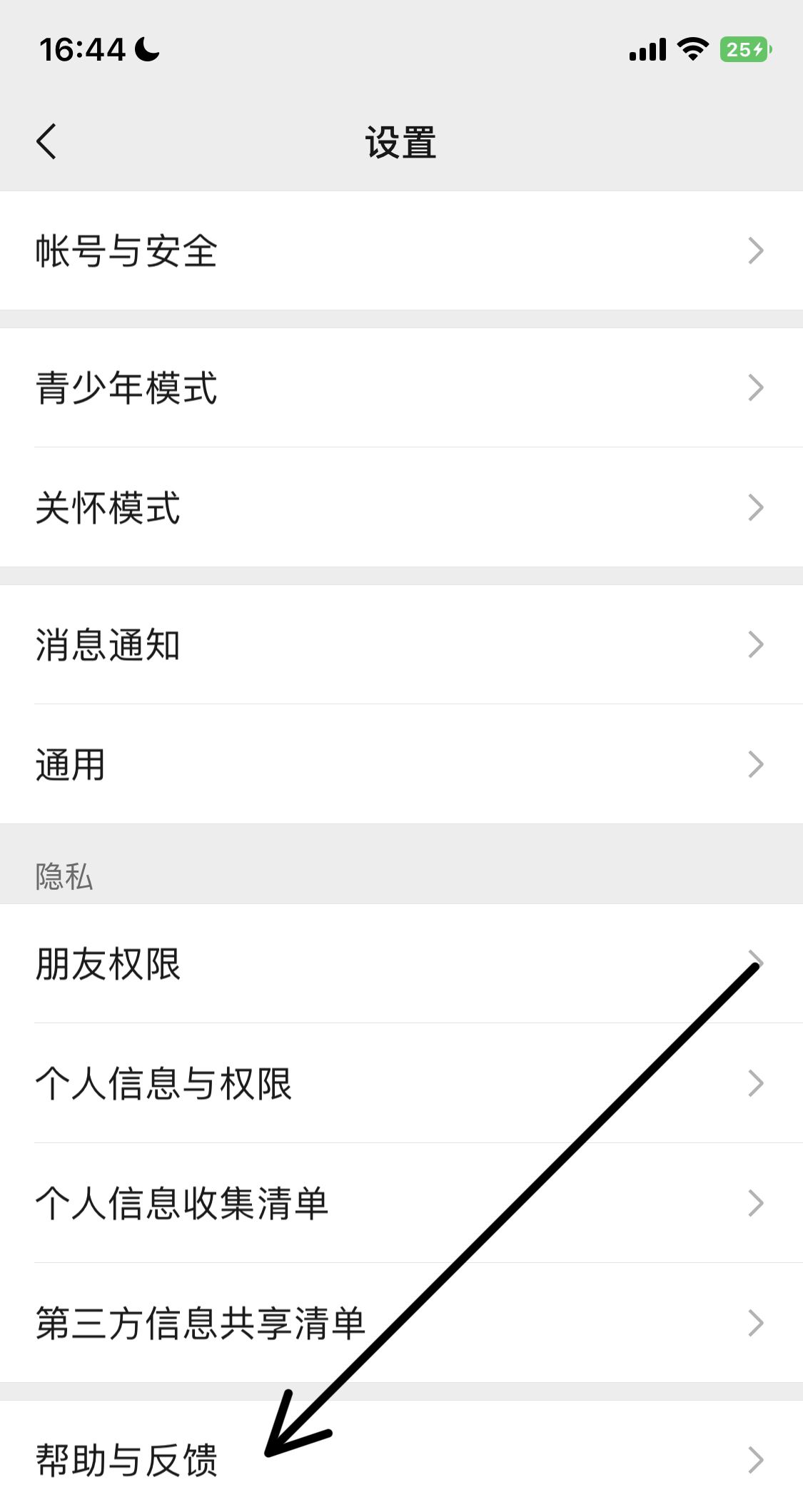Open 青少年模式 (Teen Mode)
Viewport: 803px width, 1512px height.
click(127, 388)
